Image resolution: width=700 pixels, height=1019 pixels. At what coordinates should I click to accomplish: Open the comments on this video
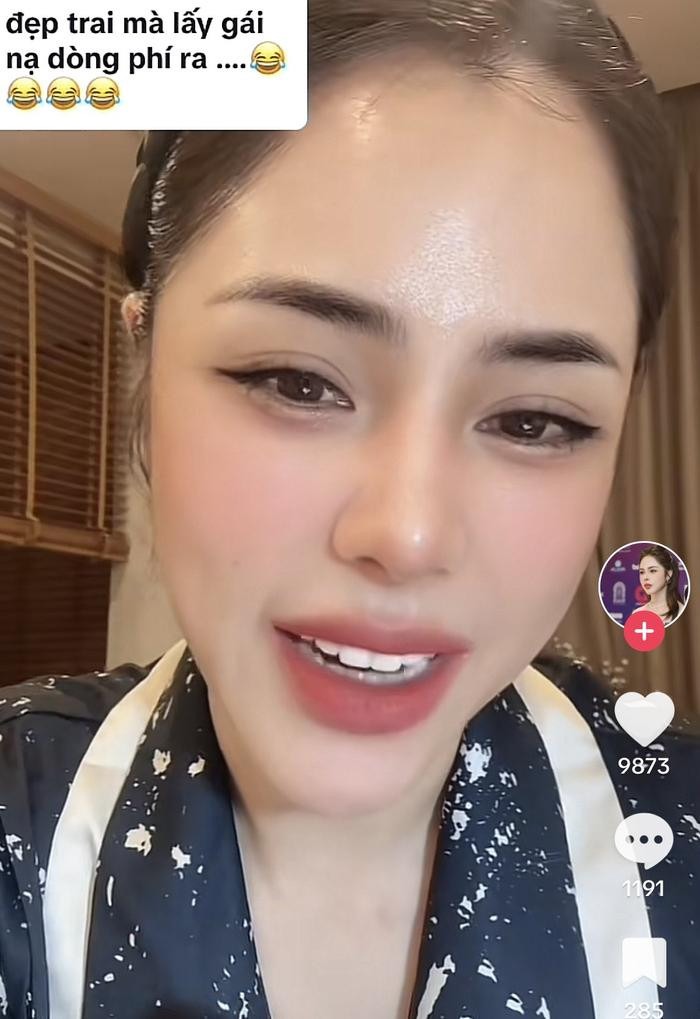tap(643, 840)
